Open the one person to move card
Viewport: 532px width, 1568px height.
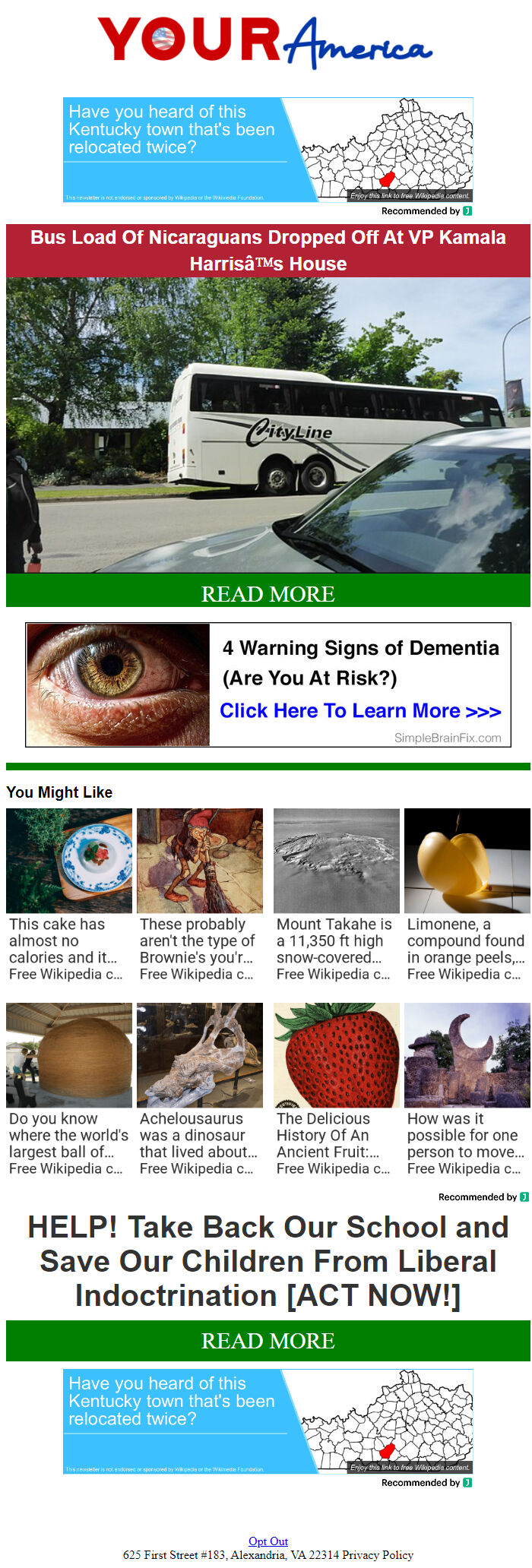[x=467, y=1089]
